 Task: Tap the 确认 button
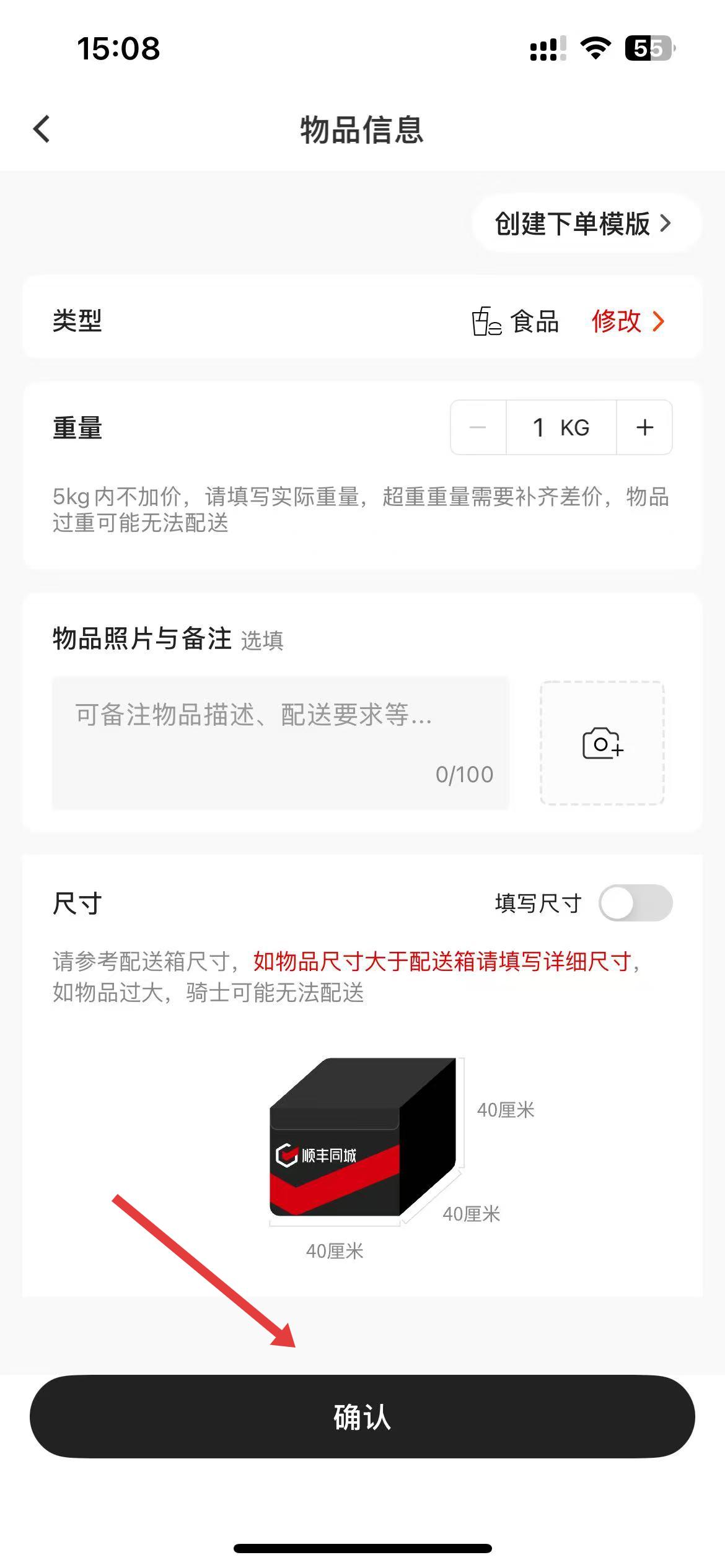coord(362,1418)
